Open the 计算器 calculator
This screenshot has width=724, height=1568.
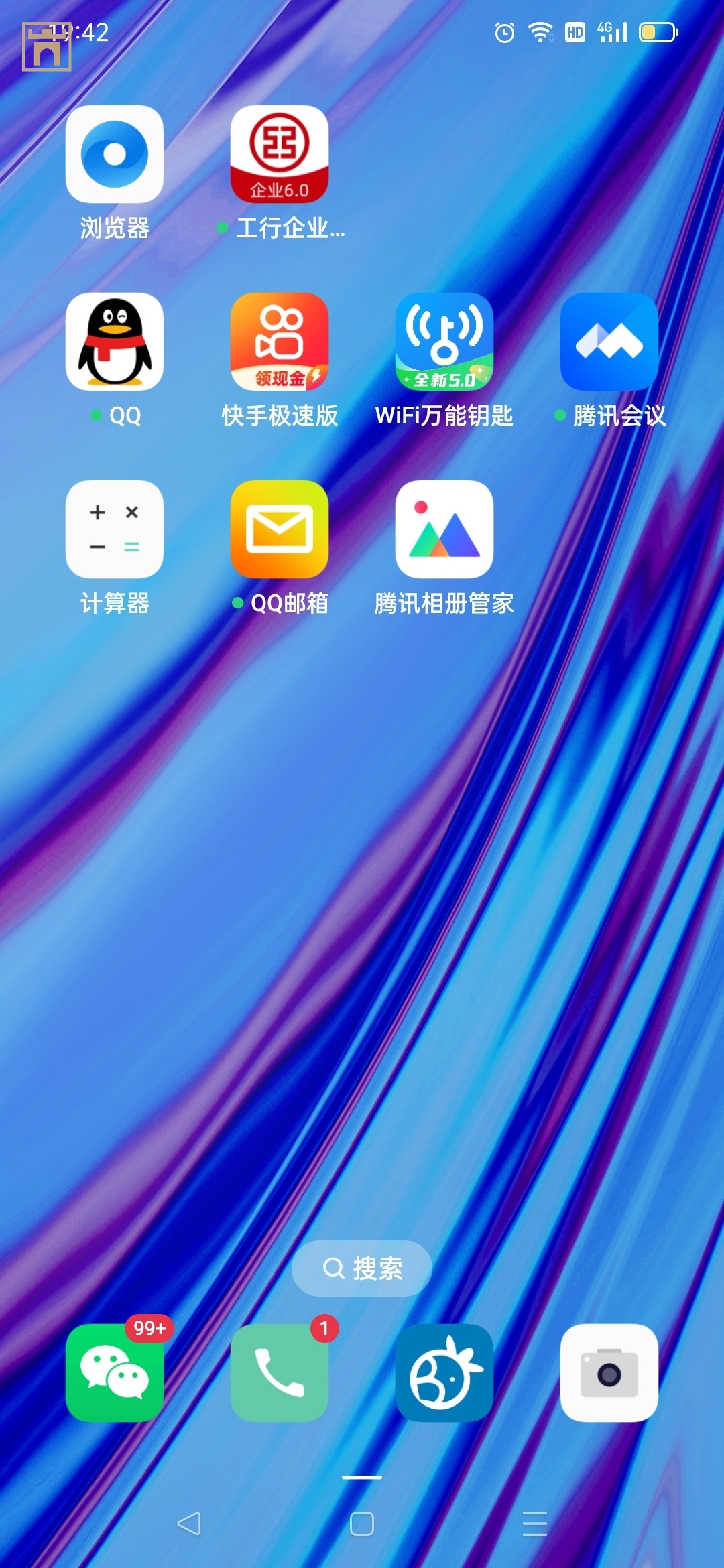tap(115, 529)
